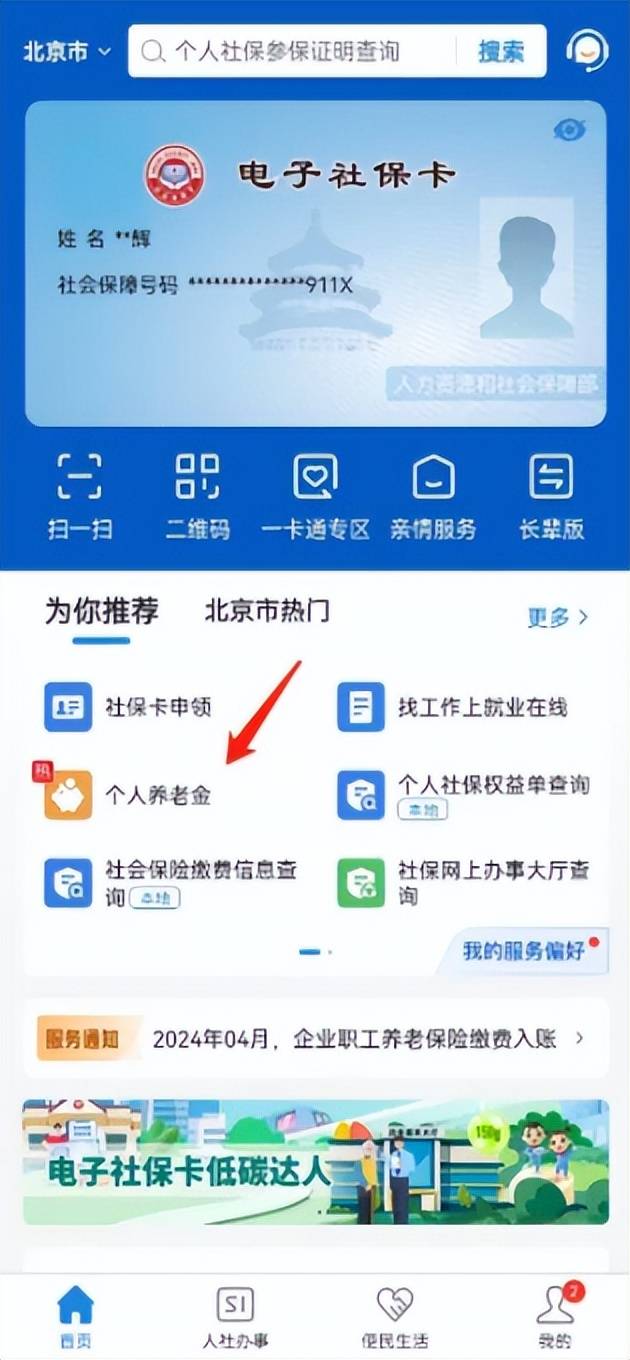The width and height of the screenshot is (630, 1360).
Task: Tap 更多 to see more services
Action: 557,617
